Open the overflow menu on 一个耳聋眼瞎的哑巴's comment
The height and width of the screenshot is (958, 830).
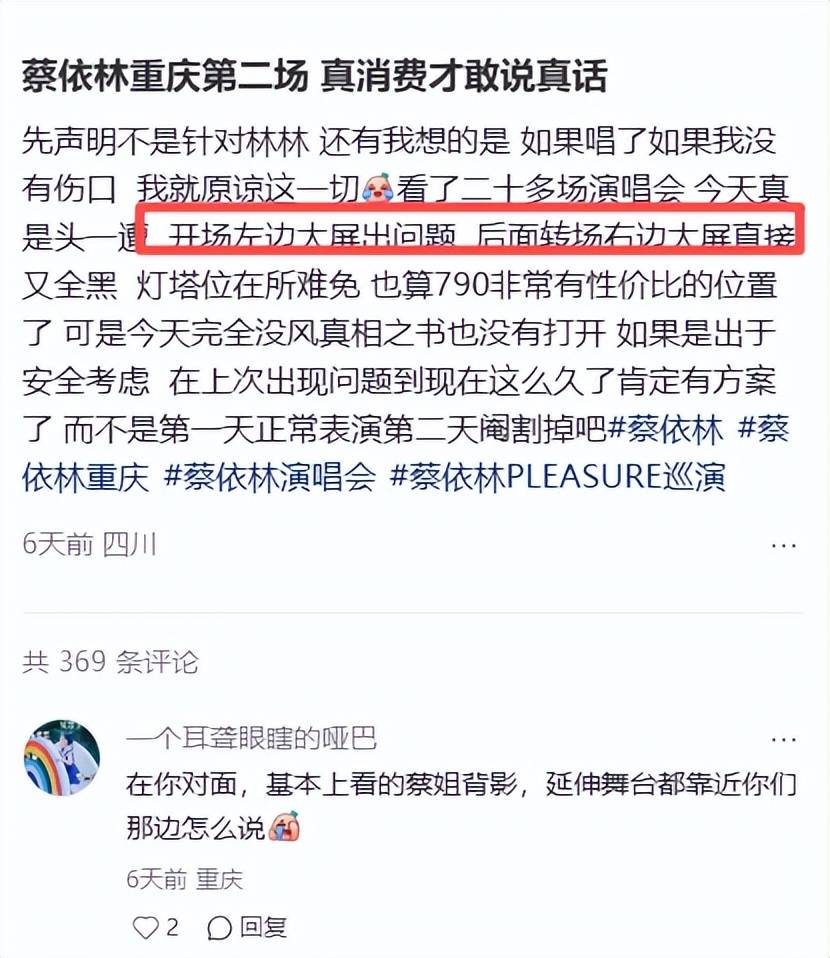pos(783,739)
